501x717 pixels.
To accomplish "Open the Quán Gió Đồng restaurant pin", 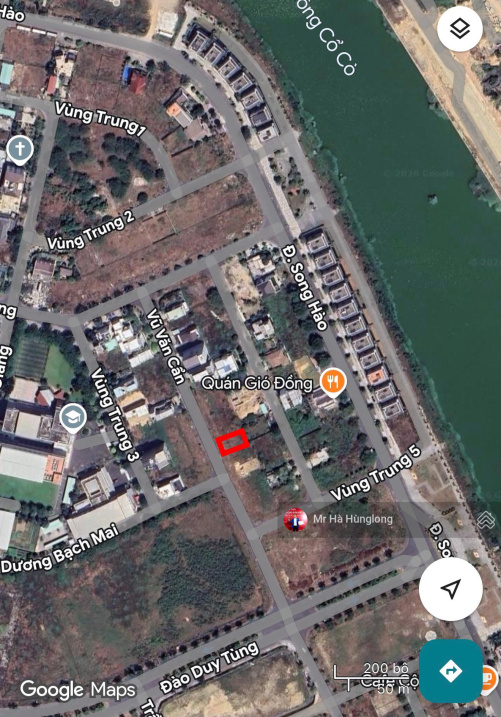I will click(333, 382).
